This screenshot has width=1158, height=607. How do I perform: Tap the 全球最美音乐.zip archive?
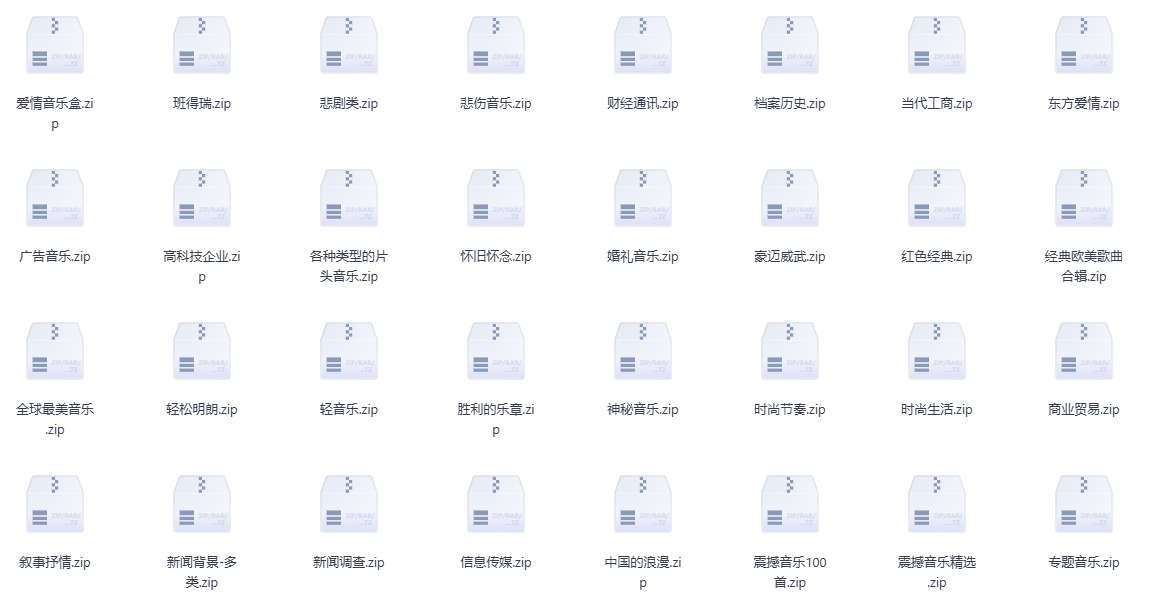[54, 352]
